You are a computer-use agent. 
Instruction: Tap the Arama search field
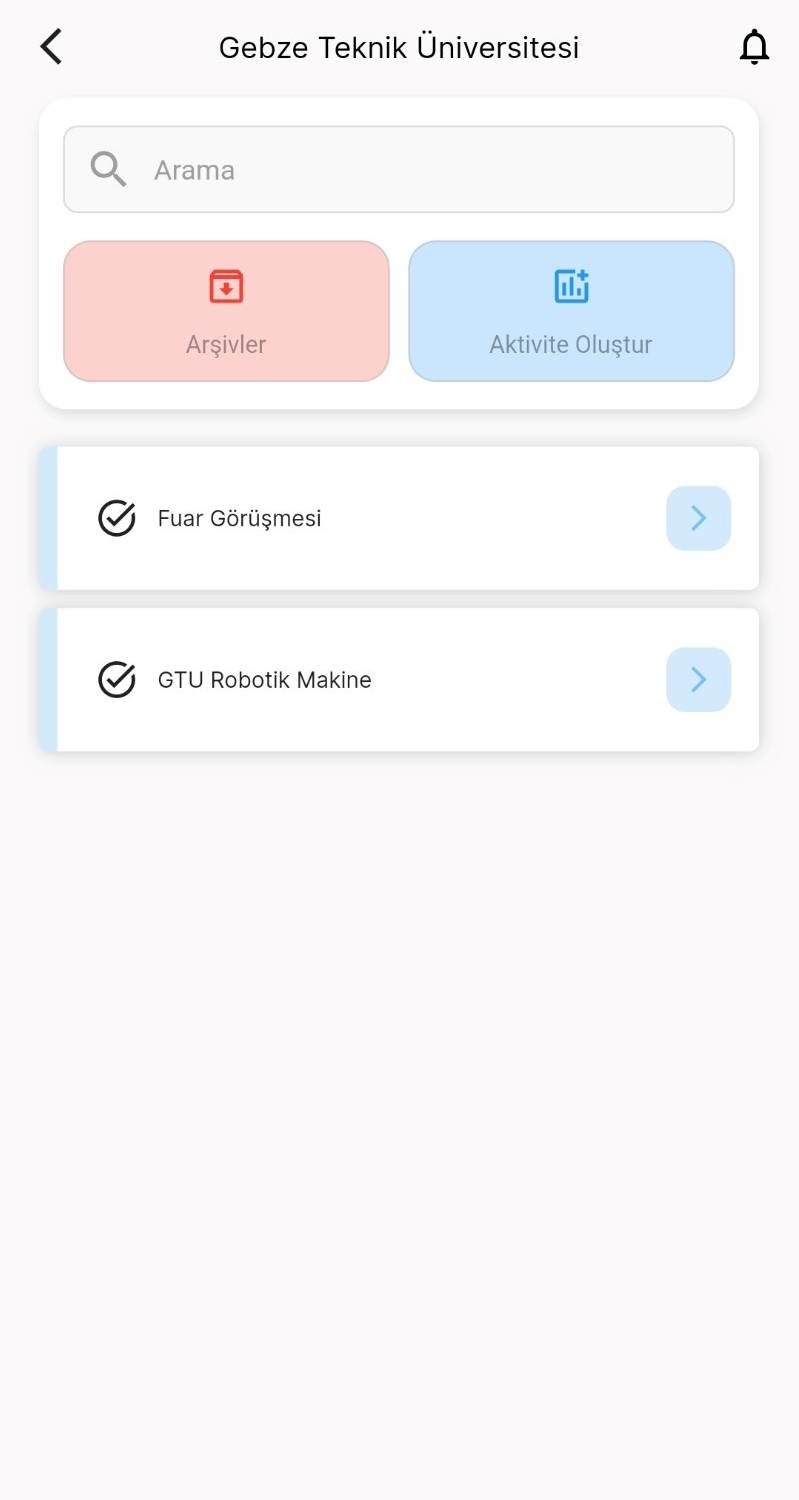[x=398, y=169]
